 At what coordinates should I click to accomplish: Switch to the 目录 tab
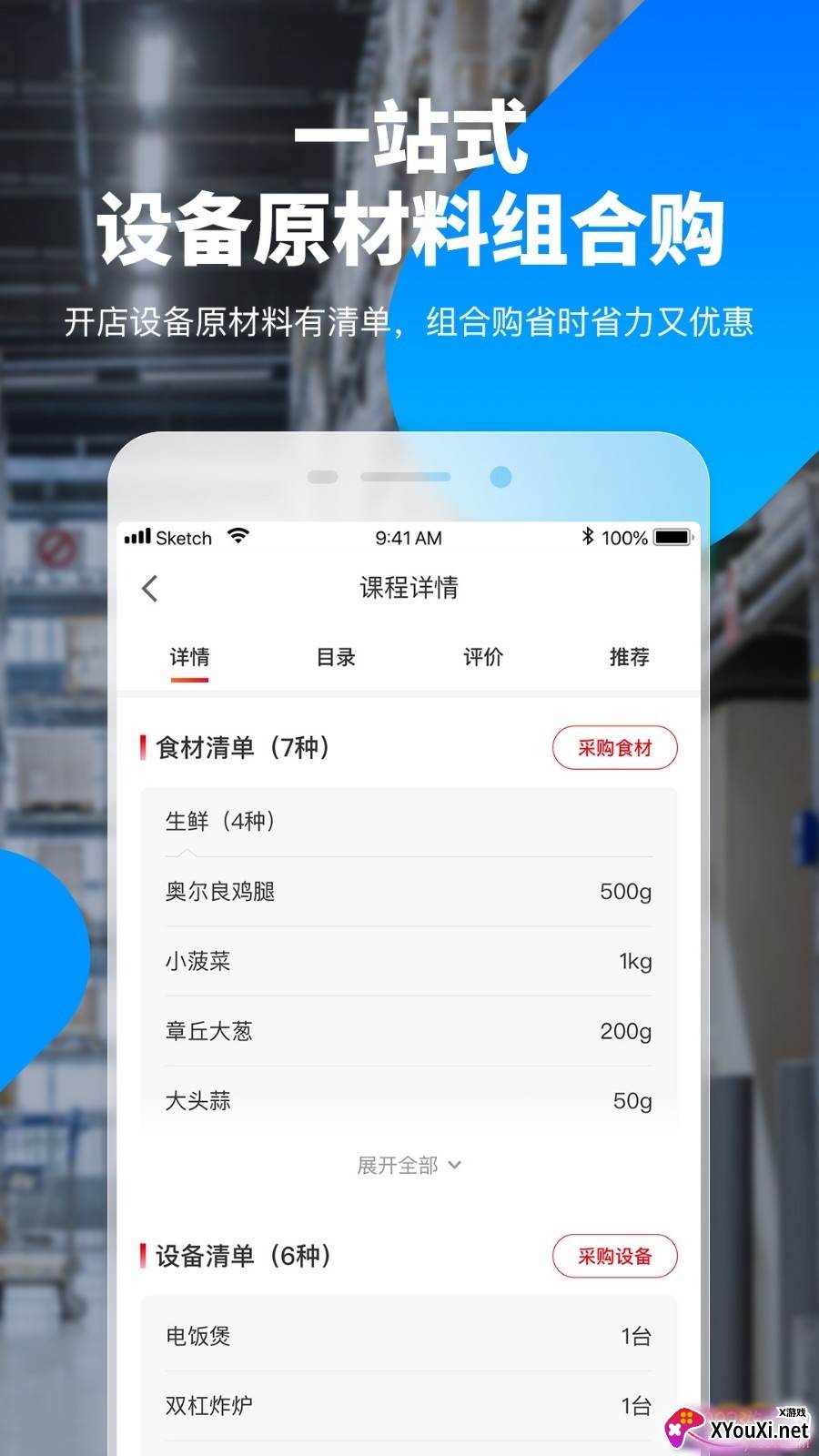pos(336,657)
